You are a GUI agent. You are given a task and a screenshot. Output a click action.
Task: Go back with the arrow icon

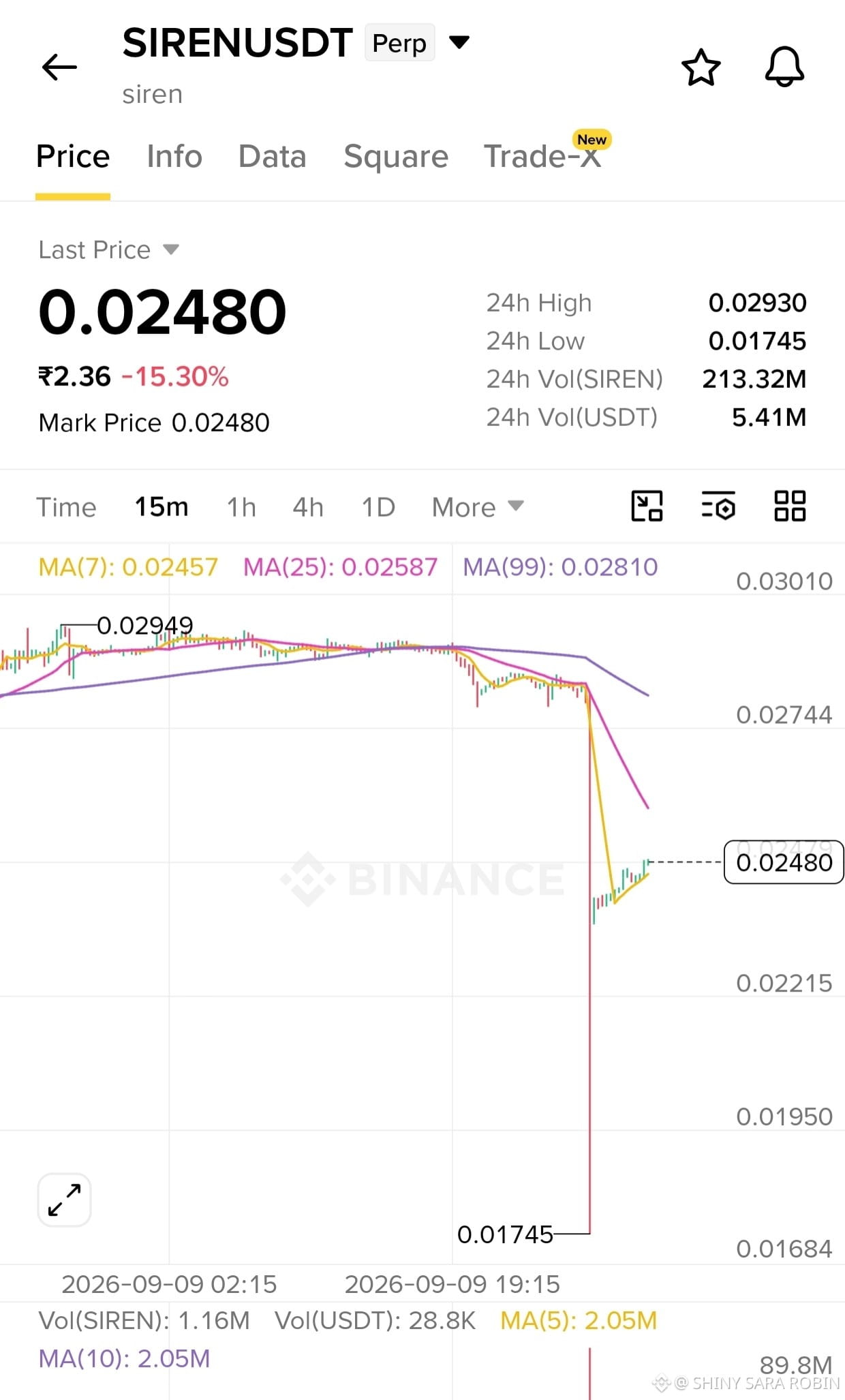click(59, 67)
